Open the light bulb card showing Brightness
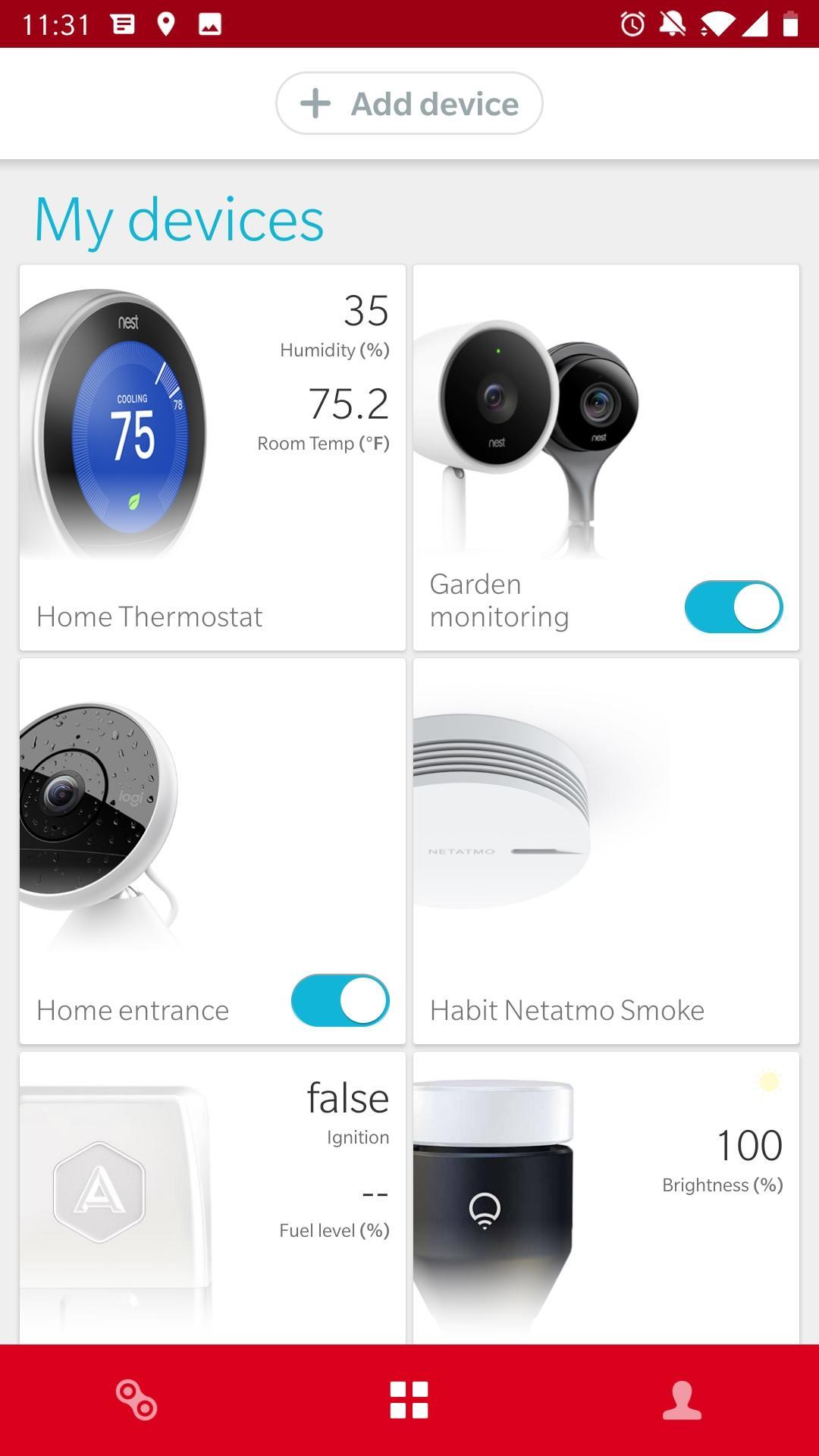Image resolution: width=819 pixels, height=1456 pixels. tap(606, 1198)
